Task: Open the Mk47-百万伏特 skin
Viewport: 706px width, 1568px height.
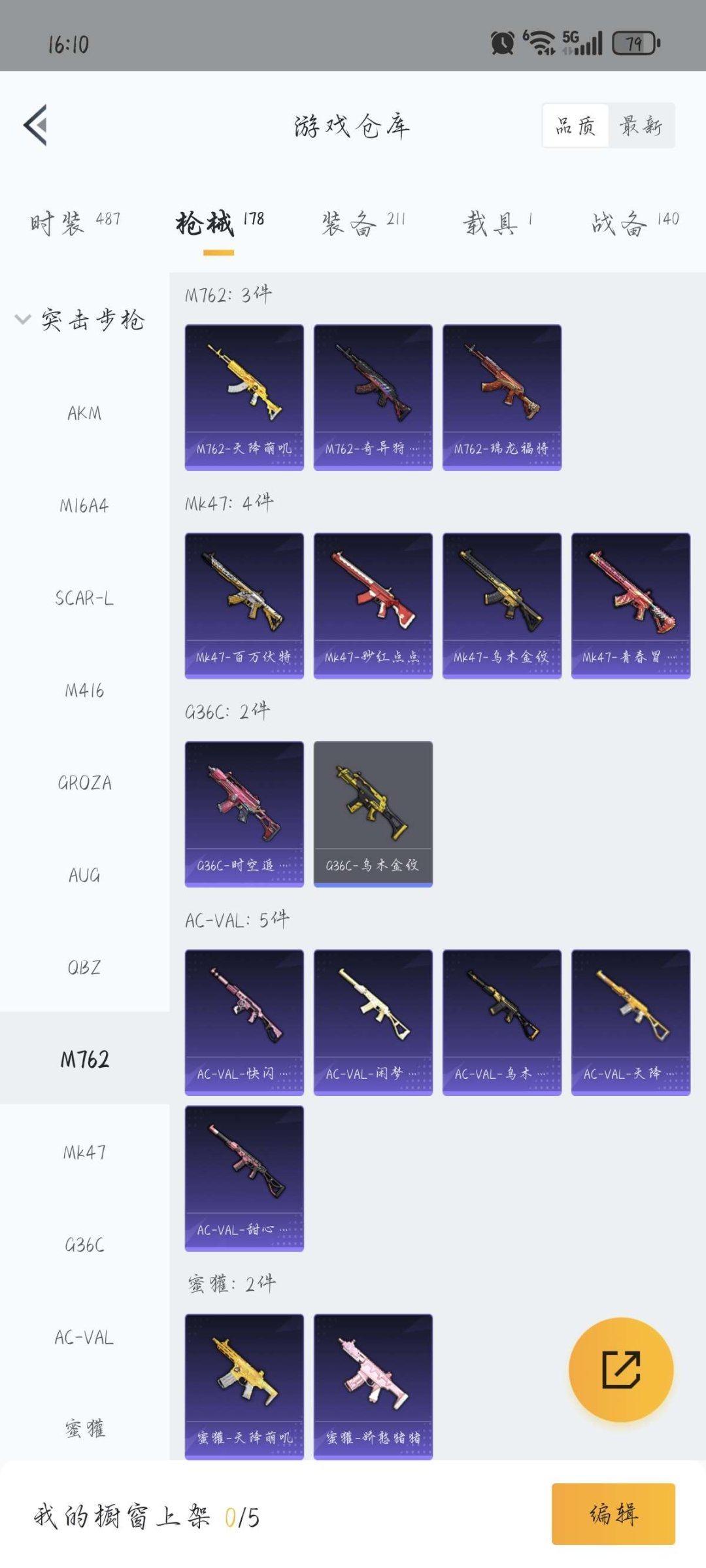Action: [244, 605]
